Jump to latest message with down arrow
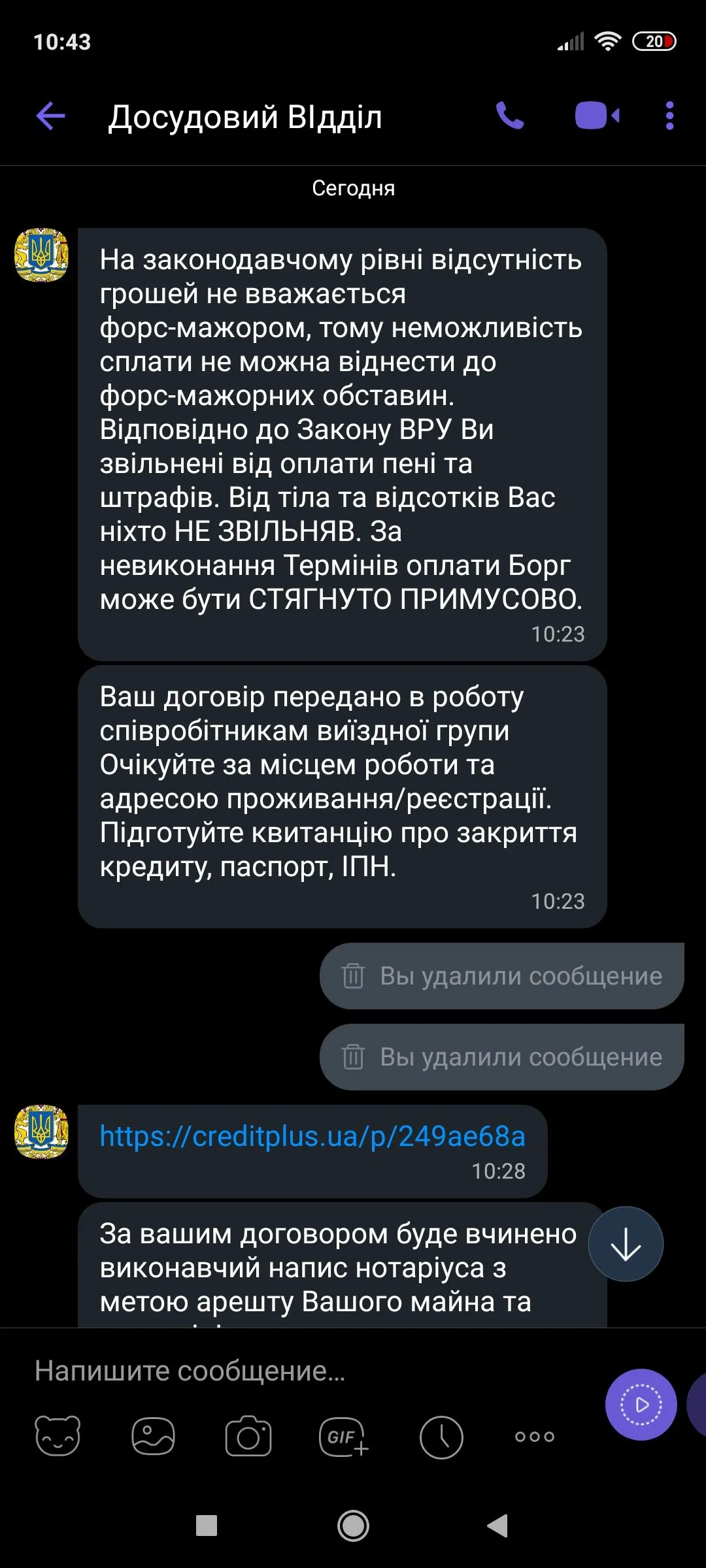The width and height of the screenshot is (706, 1568). (x=626, y=1244)
